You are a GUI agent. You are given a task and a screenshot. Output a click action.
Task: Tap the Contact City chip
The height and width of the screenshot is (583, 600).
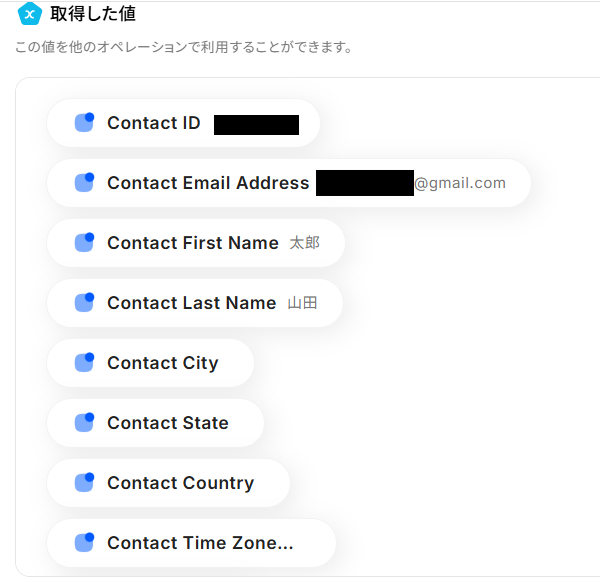151,363
